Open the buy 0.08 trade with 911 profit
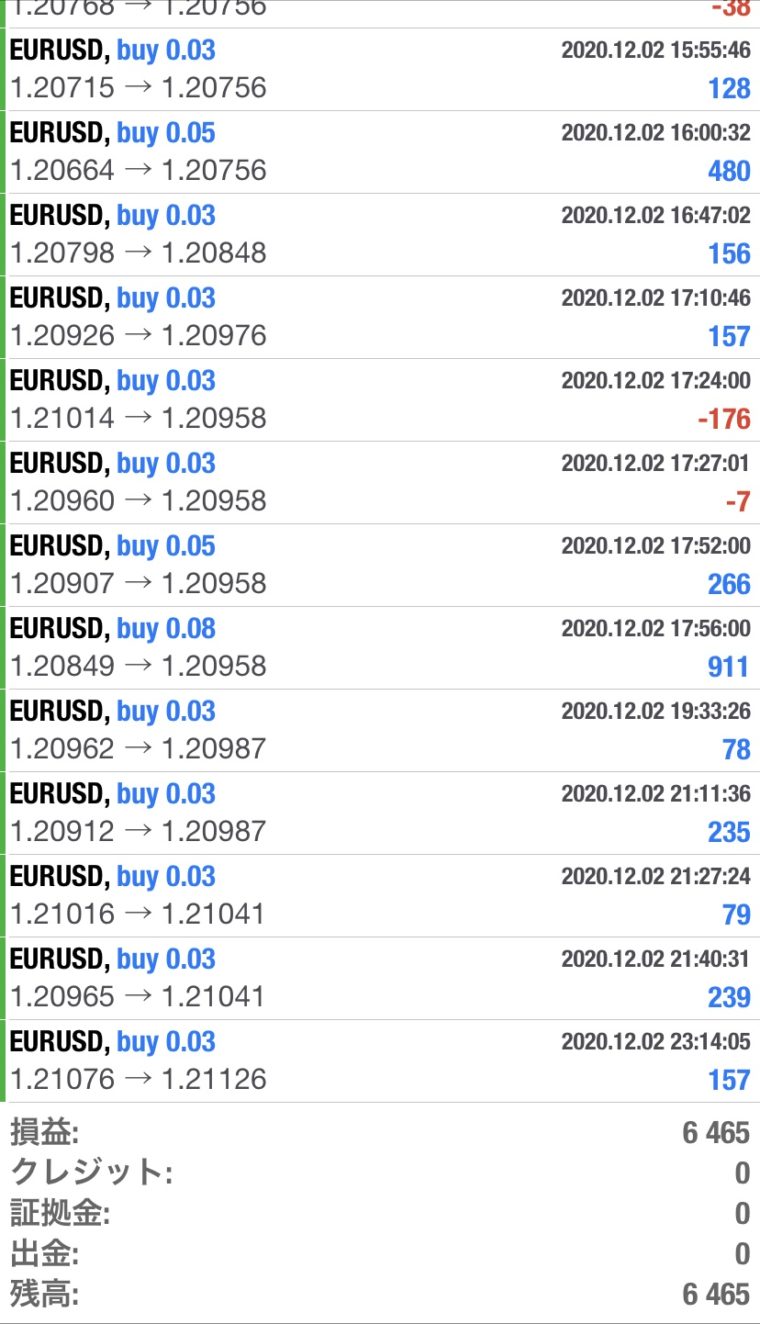760x1324 pixels. (x=380, y=648)
